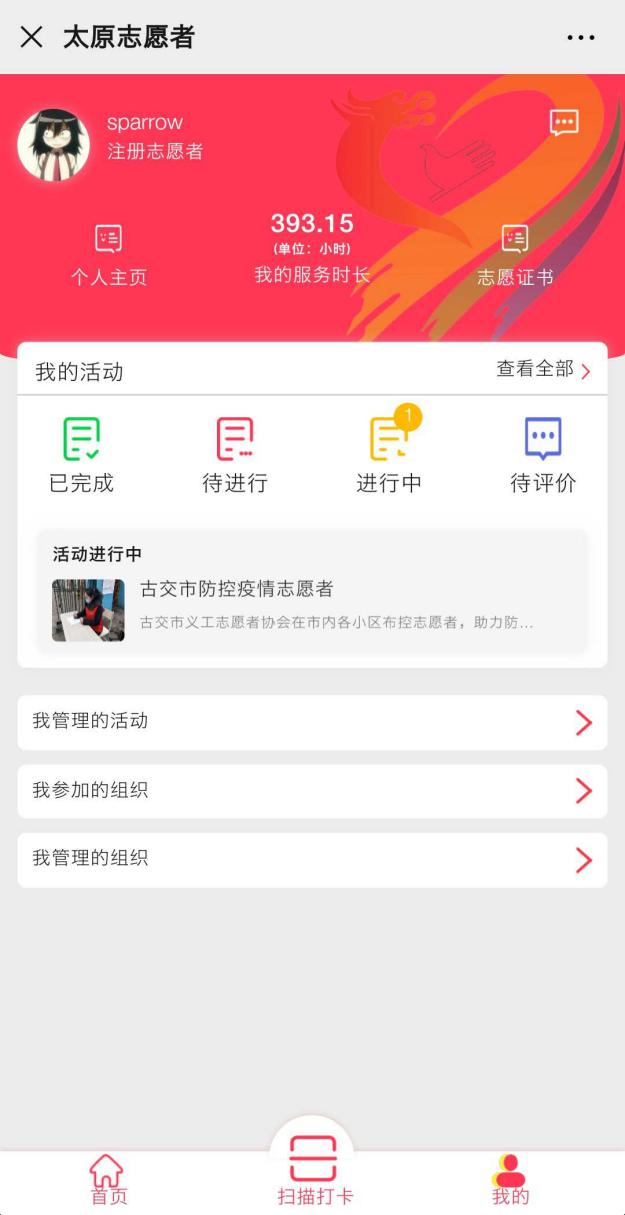This screenshot has height=1215, width=625.
Task: Tap 扫描打卡 to scan and check in
Action: [313, 1172]
